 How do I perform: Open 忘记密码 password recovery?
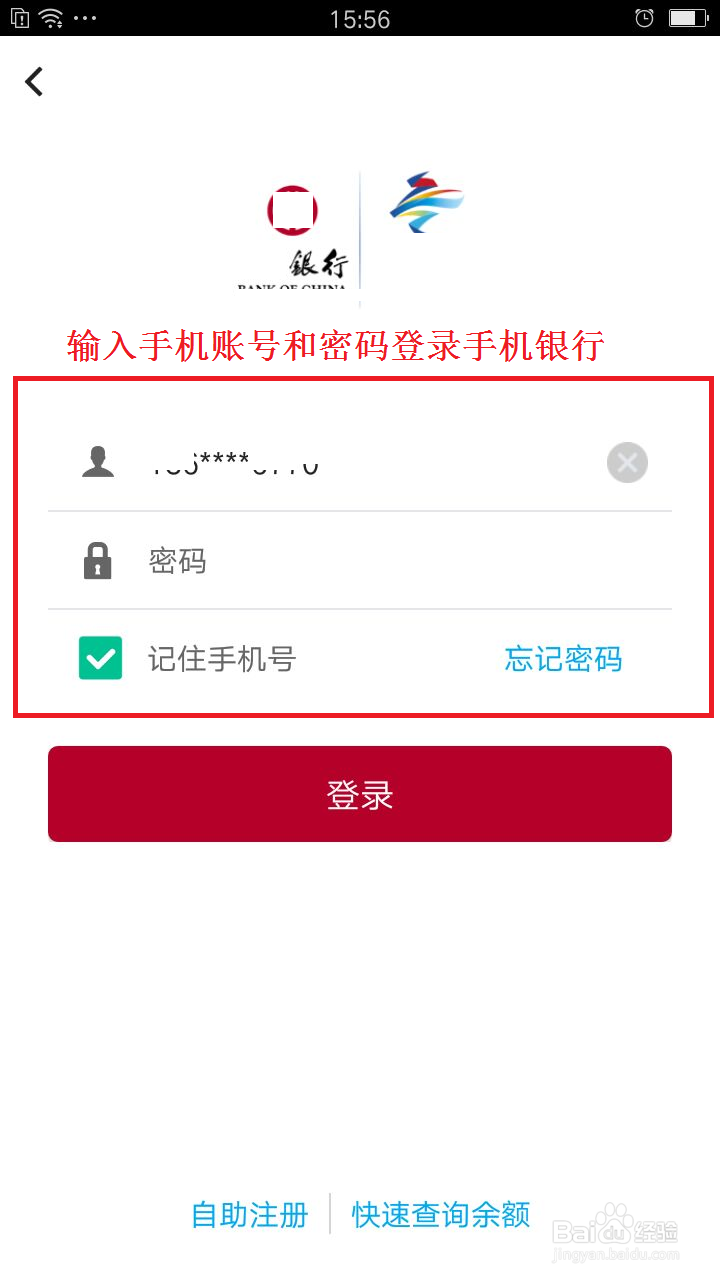coord(562,659)
